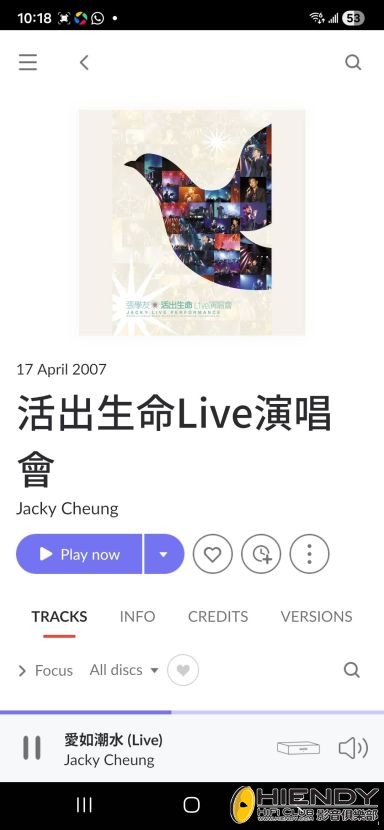Screen dimensions: 384x830
Task: Switch to the CREDITS tab
Action: click(218, 616)
